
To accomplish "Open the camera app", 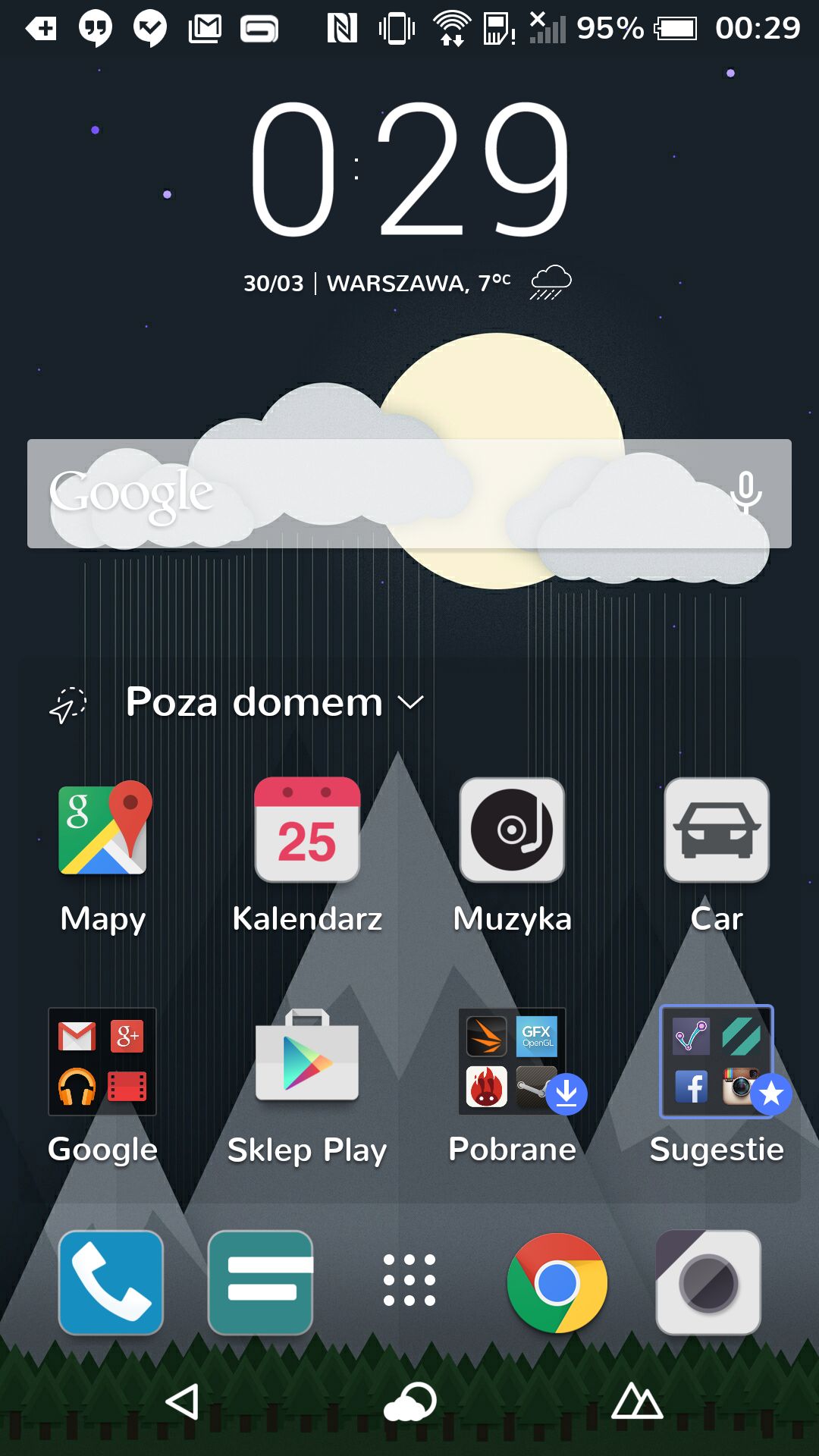I will (708, 1283).
